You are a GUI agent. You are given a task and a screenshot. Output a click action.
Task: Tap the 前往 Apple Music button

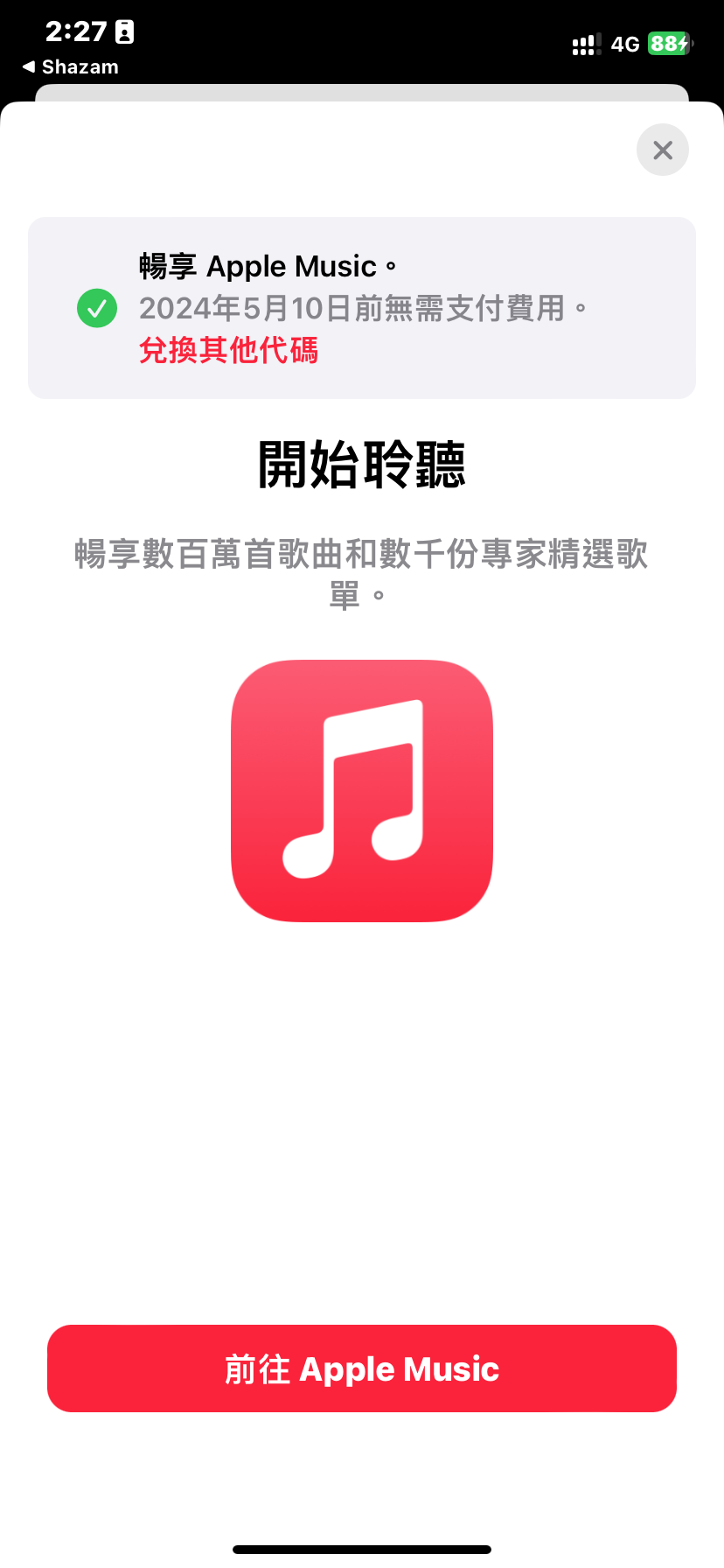point(361,1368)
